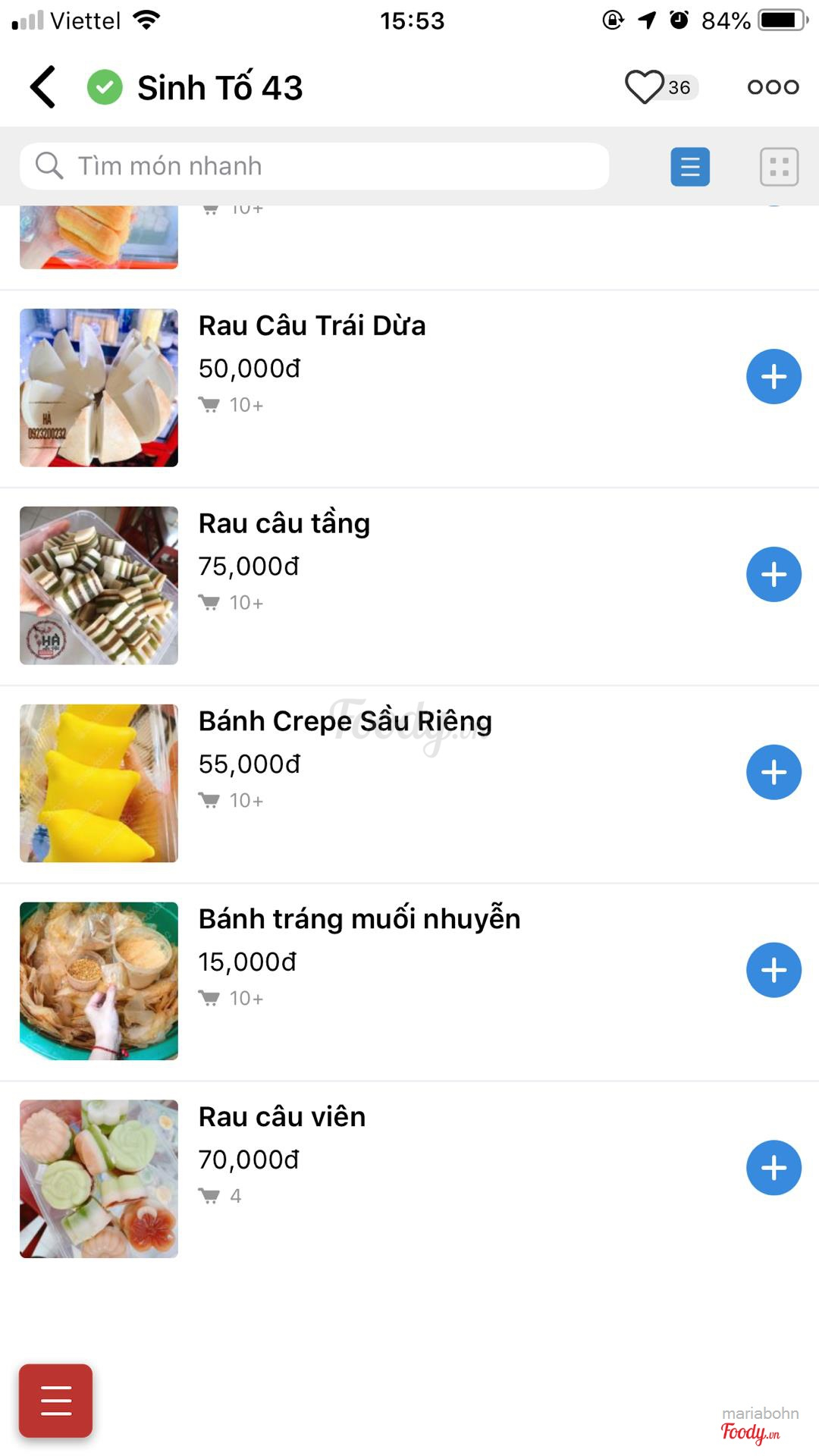Add Sinh Tố 43 to favorites
Viewport: 819px width, 1456px height.
pos(645,86)
